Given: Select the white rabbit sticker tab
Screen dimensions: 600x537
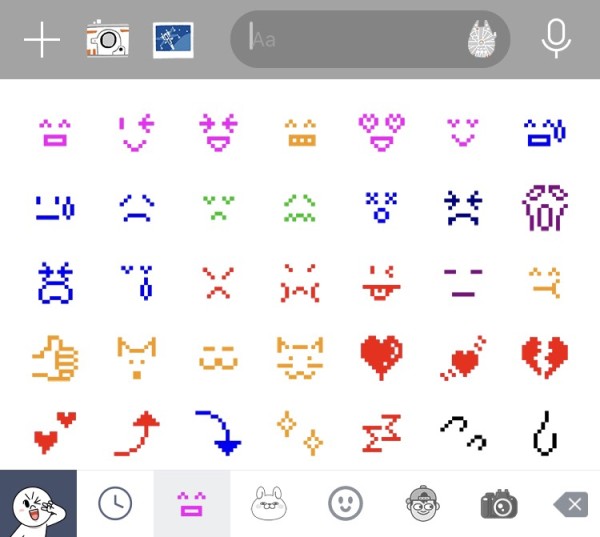Looking at the screenshot, I should click(x=268, y=504).
